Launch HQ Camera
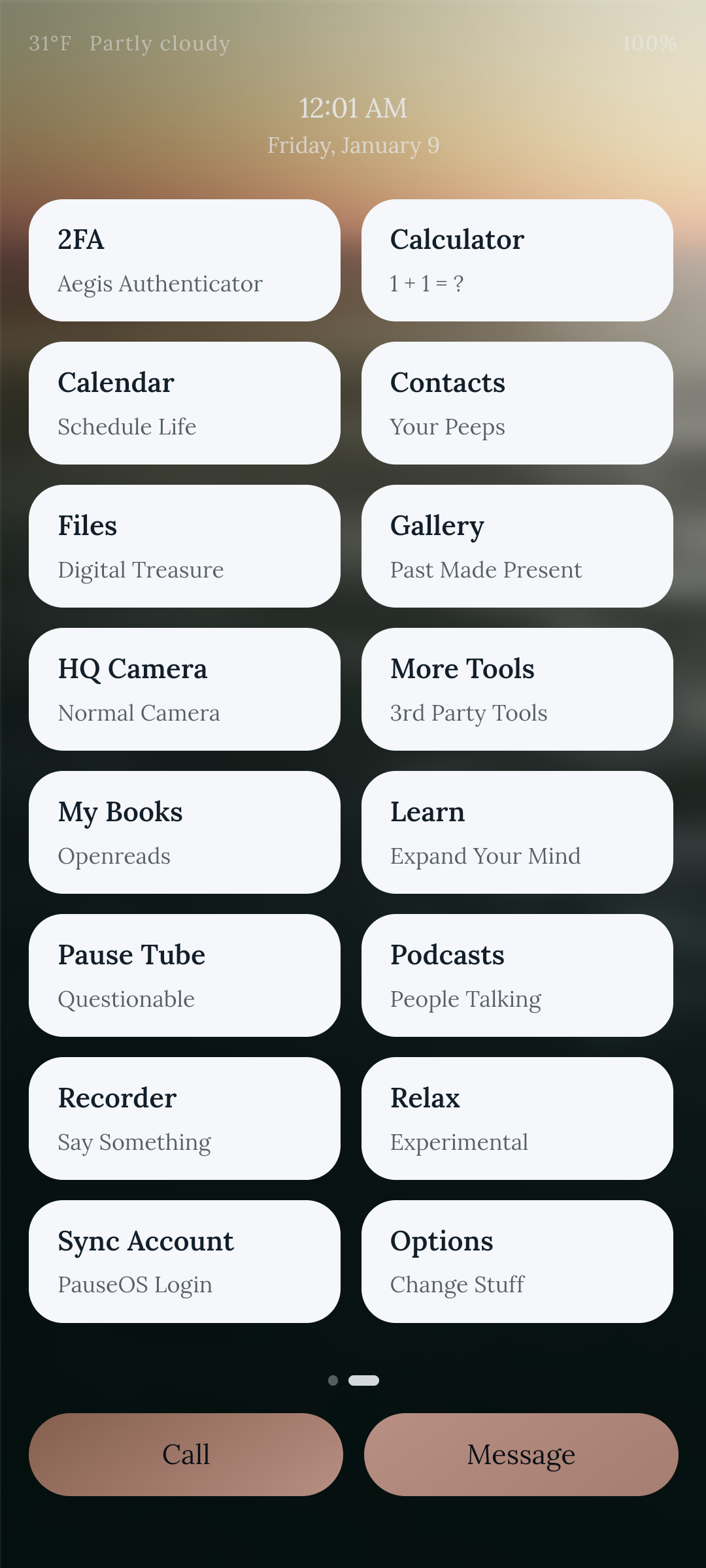 184,689
